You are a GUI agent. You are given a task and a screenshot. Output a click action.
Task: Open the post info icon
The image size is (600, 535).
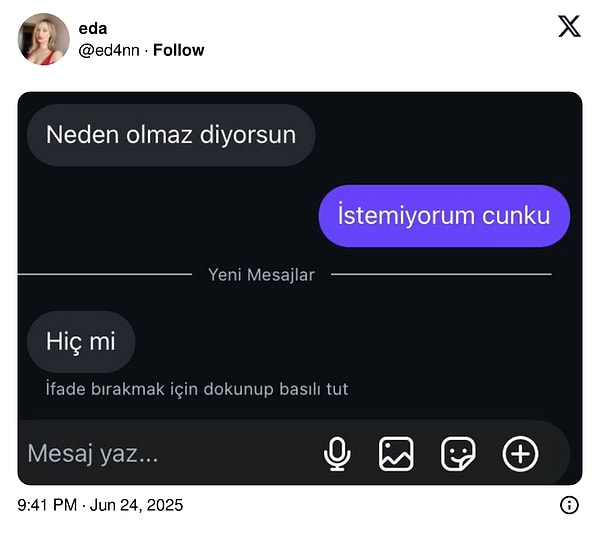coord(569,505)
